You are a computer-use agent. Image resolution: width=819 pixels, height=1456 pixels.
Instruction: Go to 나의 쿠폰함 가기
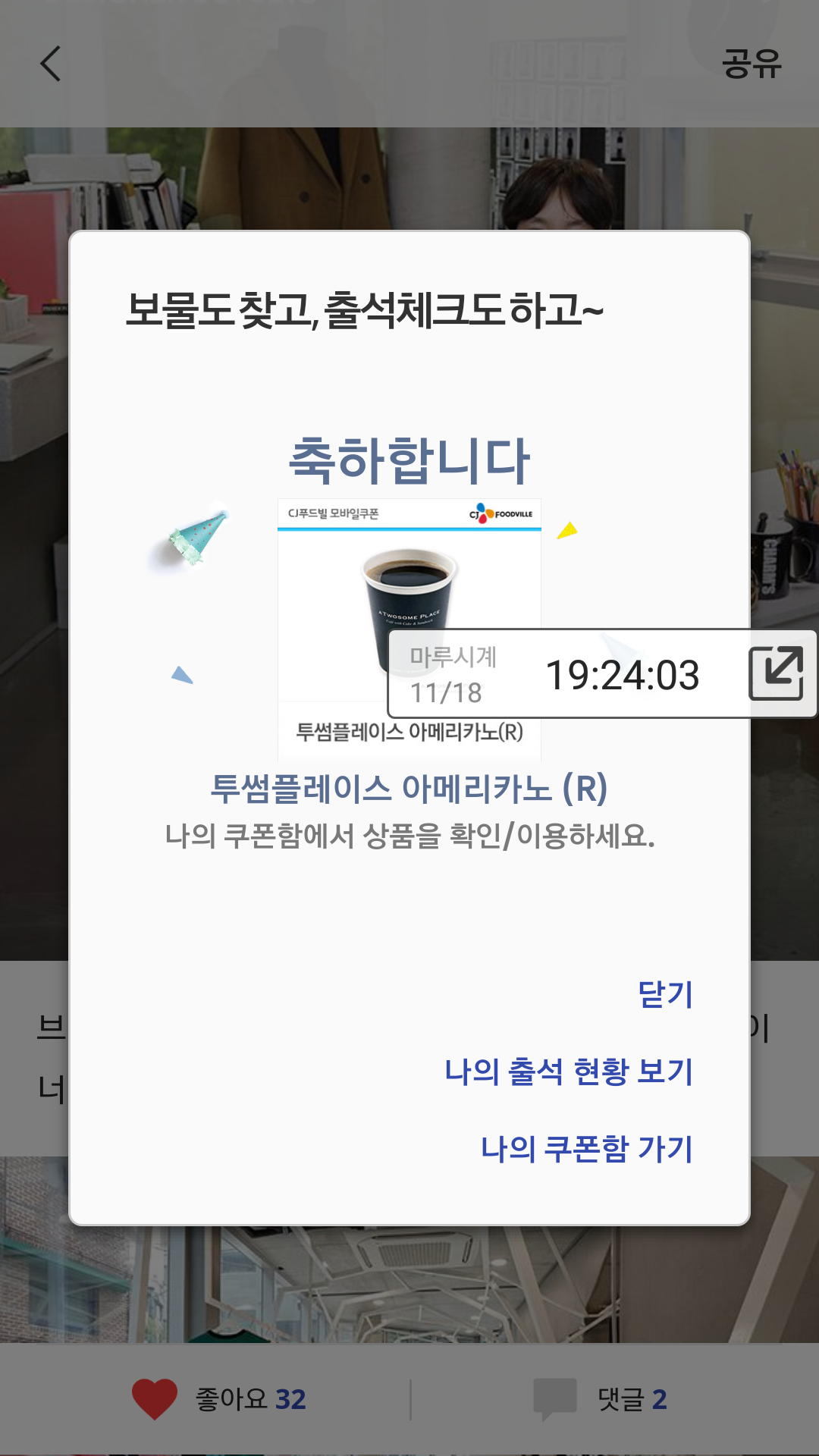(x=587, y=1148)
